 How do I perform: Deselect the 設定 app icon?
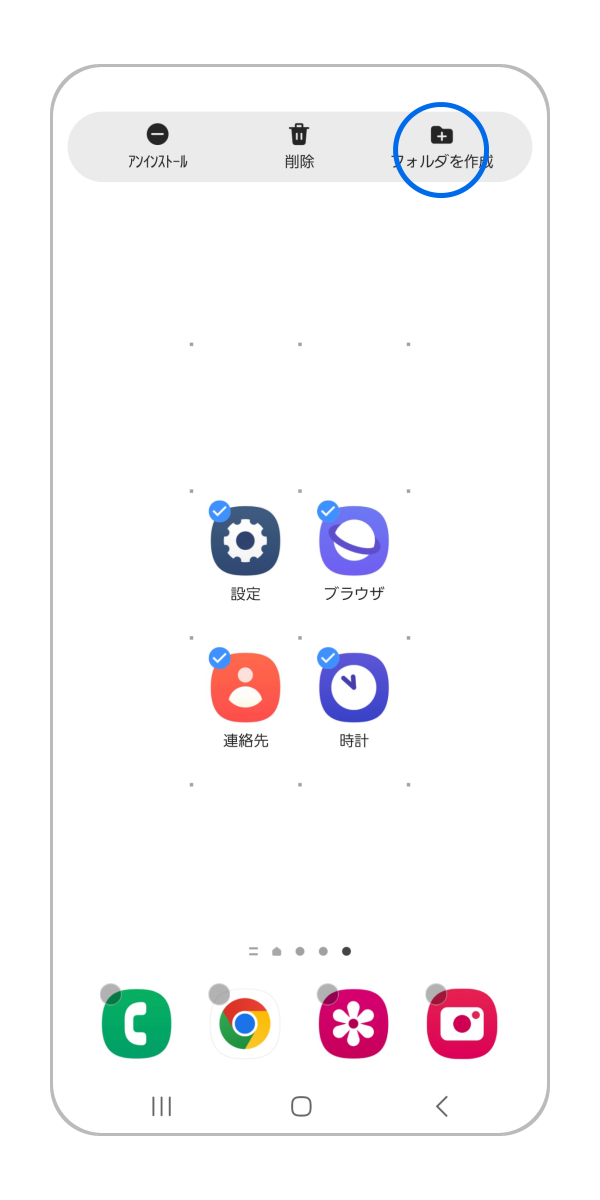(x=245, y=541)
